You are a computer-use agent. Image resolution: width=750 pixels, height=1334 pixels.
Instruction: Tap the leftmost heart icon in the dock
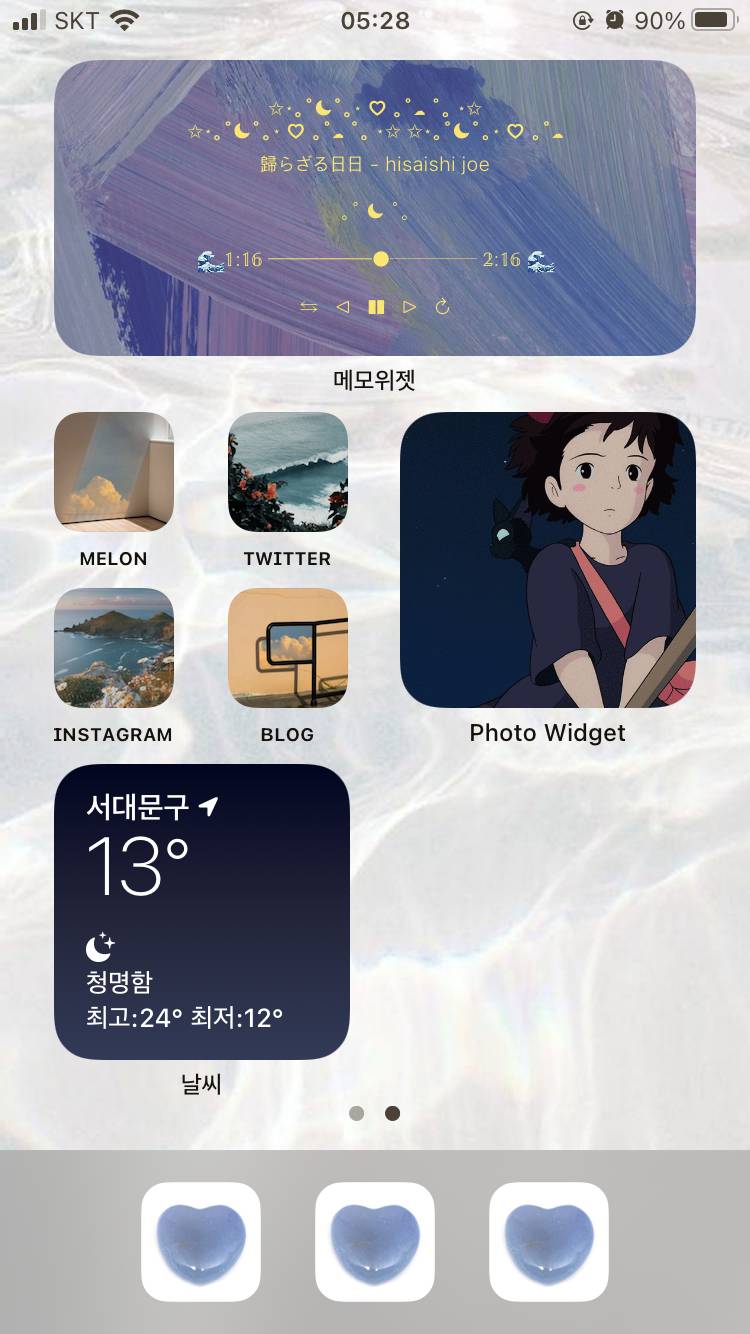(200, 1241)
